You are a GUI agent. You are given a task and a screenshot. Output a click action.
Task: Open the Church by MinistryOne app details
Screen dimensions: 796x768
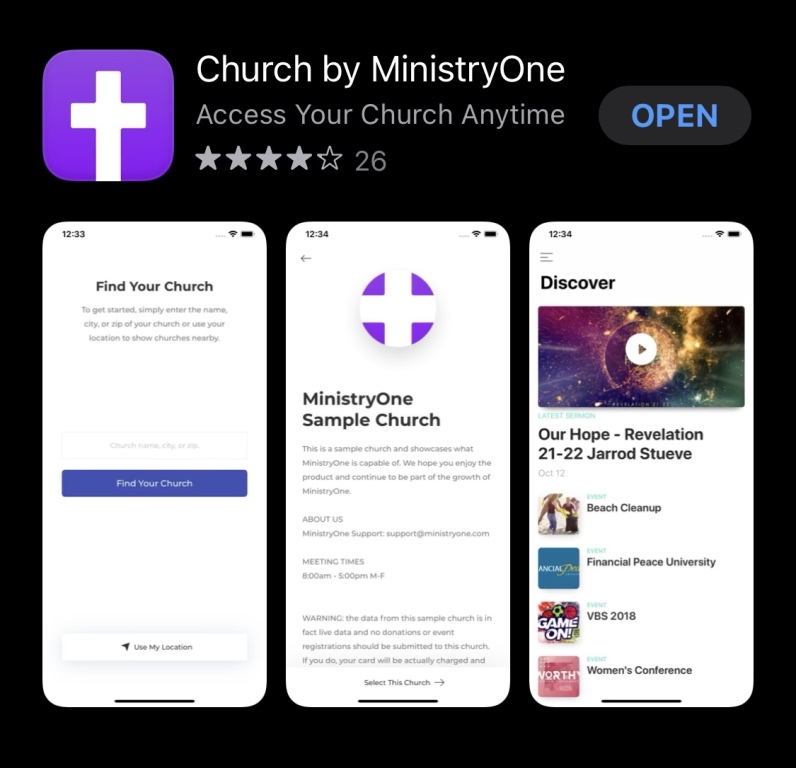(380, 70)
